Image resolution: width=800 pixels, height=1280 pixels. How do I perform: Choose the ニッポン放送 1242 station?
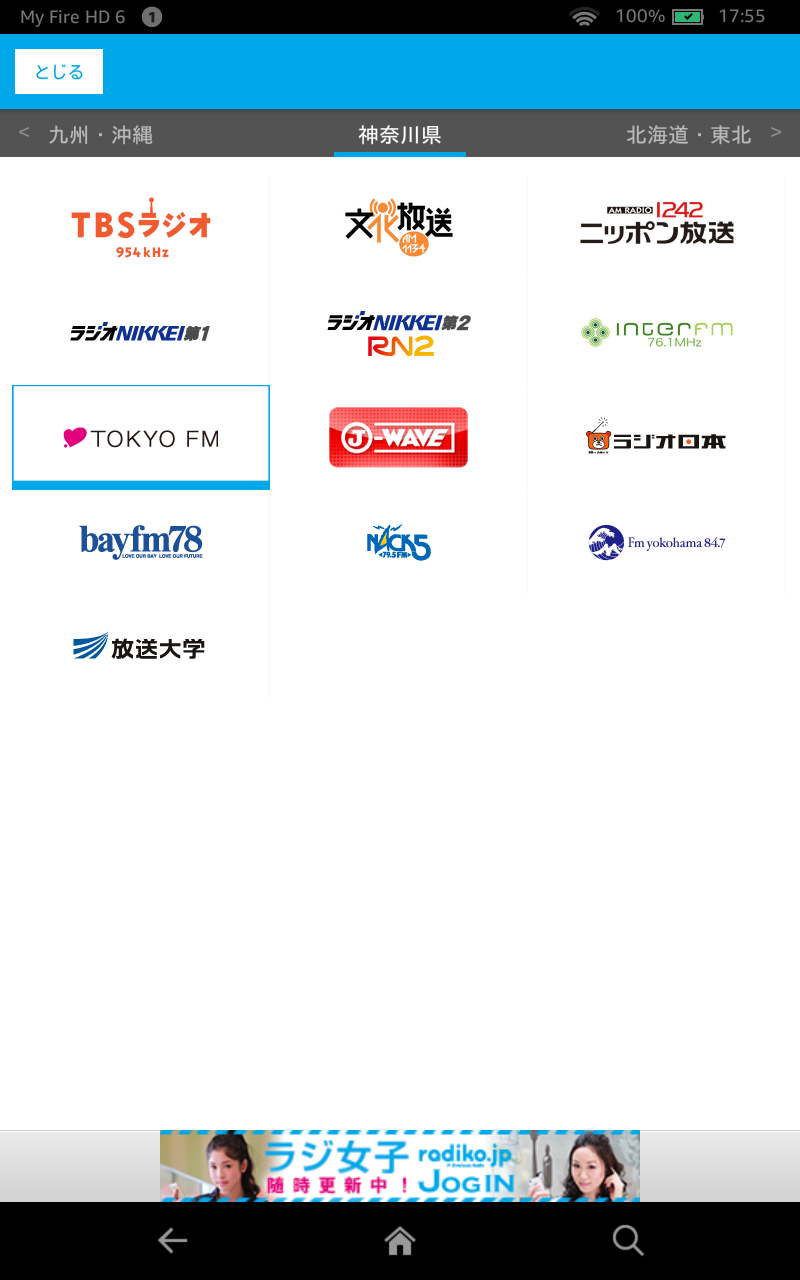(657, 227)
